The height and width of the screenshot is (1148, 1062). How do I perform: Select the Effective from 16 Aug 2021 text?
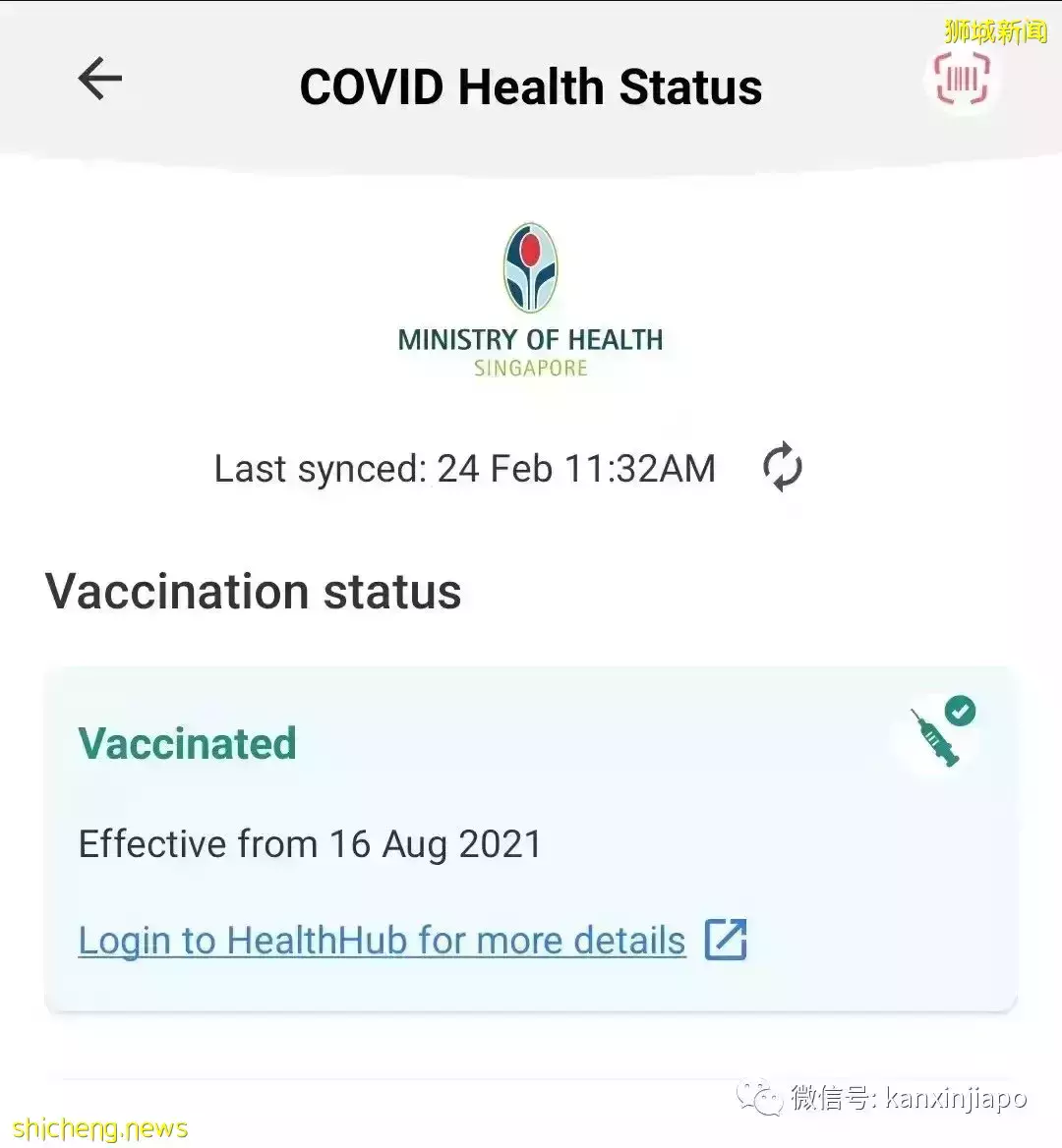click(310, 843)
